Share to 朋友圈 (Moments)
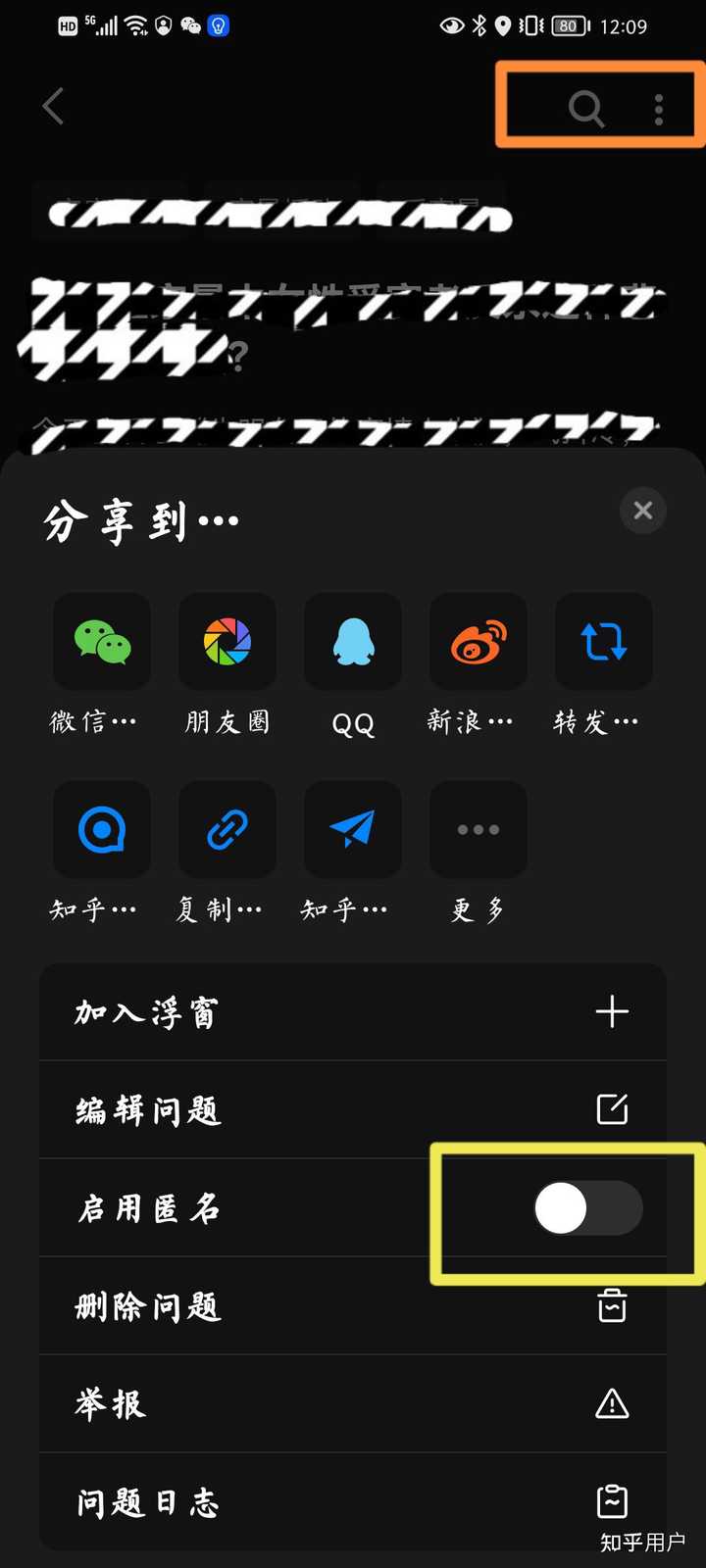 point(227,643)
